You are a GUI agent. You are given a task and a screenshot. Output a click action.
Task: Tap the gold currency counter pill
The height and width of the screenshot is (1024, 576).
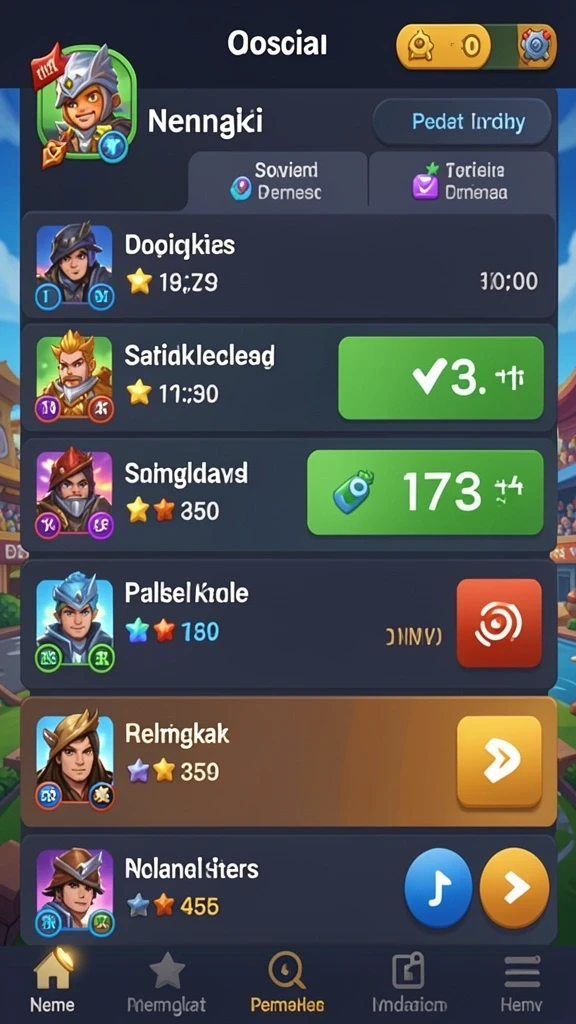click(x=443, y=46)
